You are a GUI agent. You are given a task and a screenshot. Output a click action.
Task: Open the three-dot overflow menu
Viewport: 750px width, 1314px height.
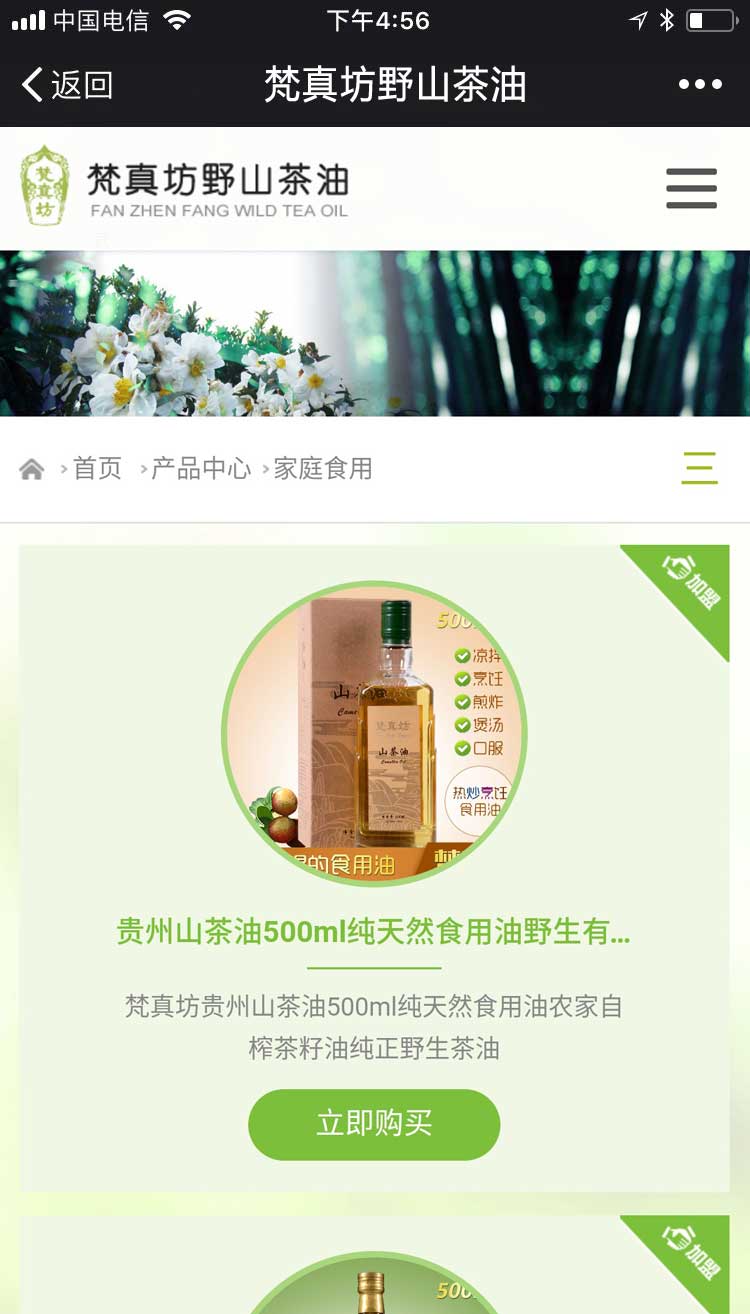(x=699, y=85)
